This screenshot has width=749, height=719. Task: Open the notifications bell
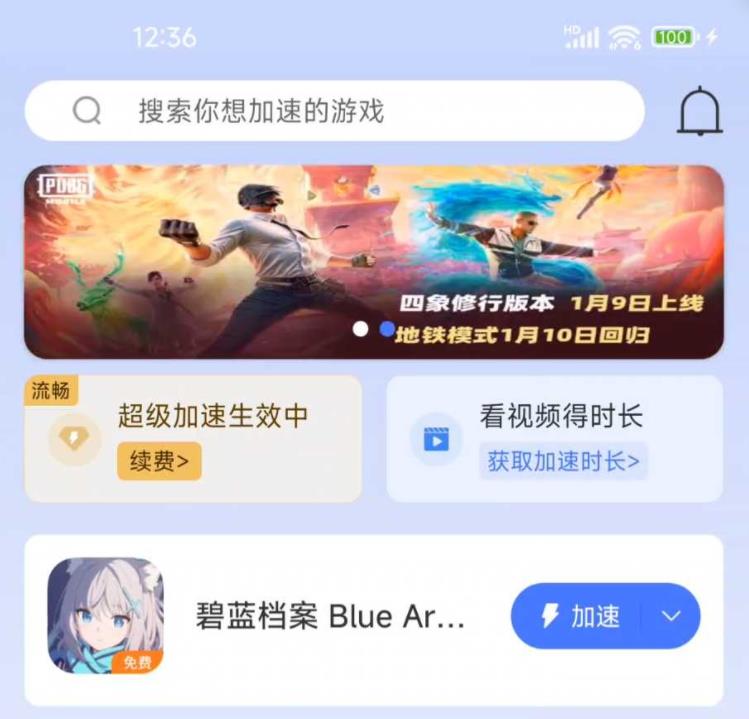(699, 111)
